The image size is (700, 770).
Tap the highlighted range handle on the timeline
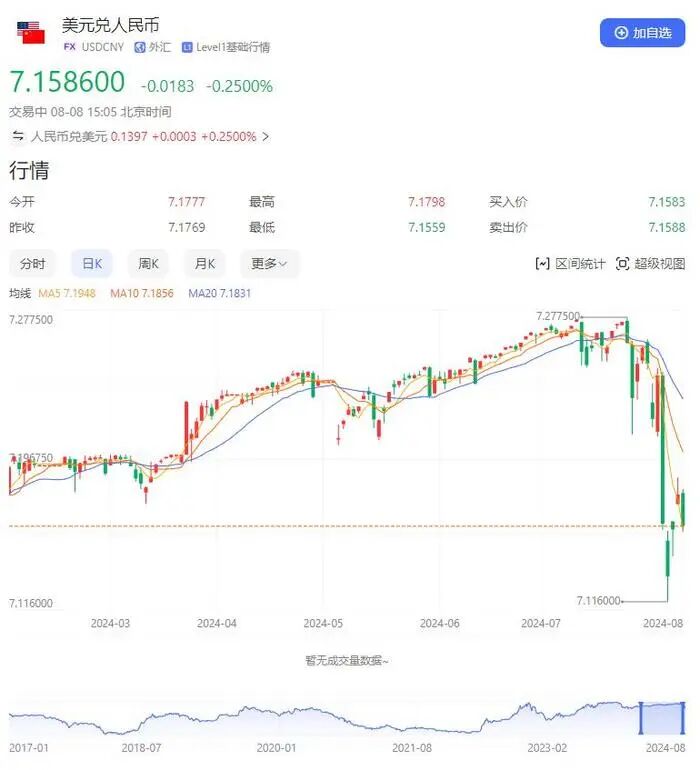(x=661, y=718)
